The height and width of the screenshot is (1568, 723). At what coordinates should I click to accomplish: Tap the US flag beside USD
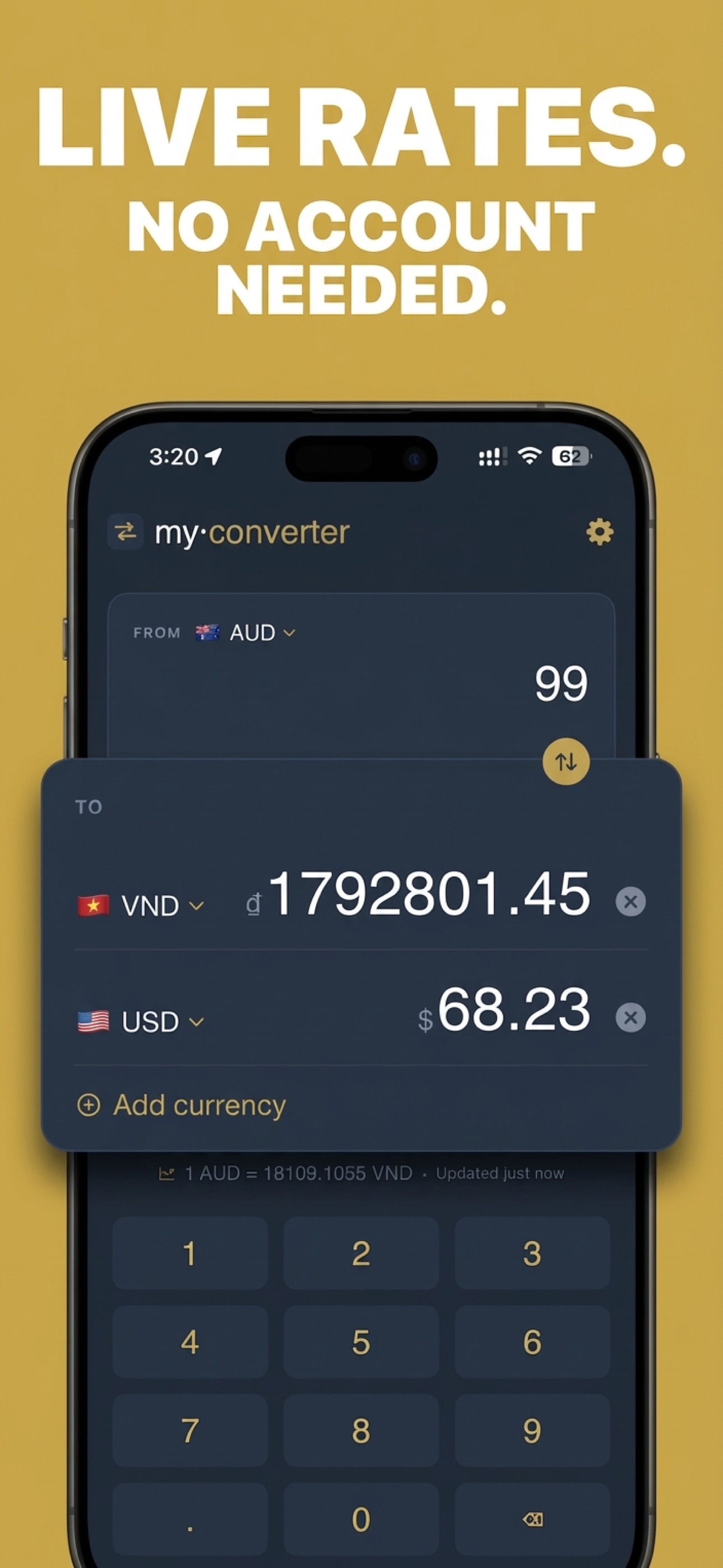pyautogui.click(x=92, y=1020)
